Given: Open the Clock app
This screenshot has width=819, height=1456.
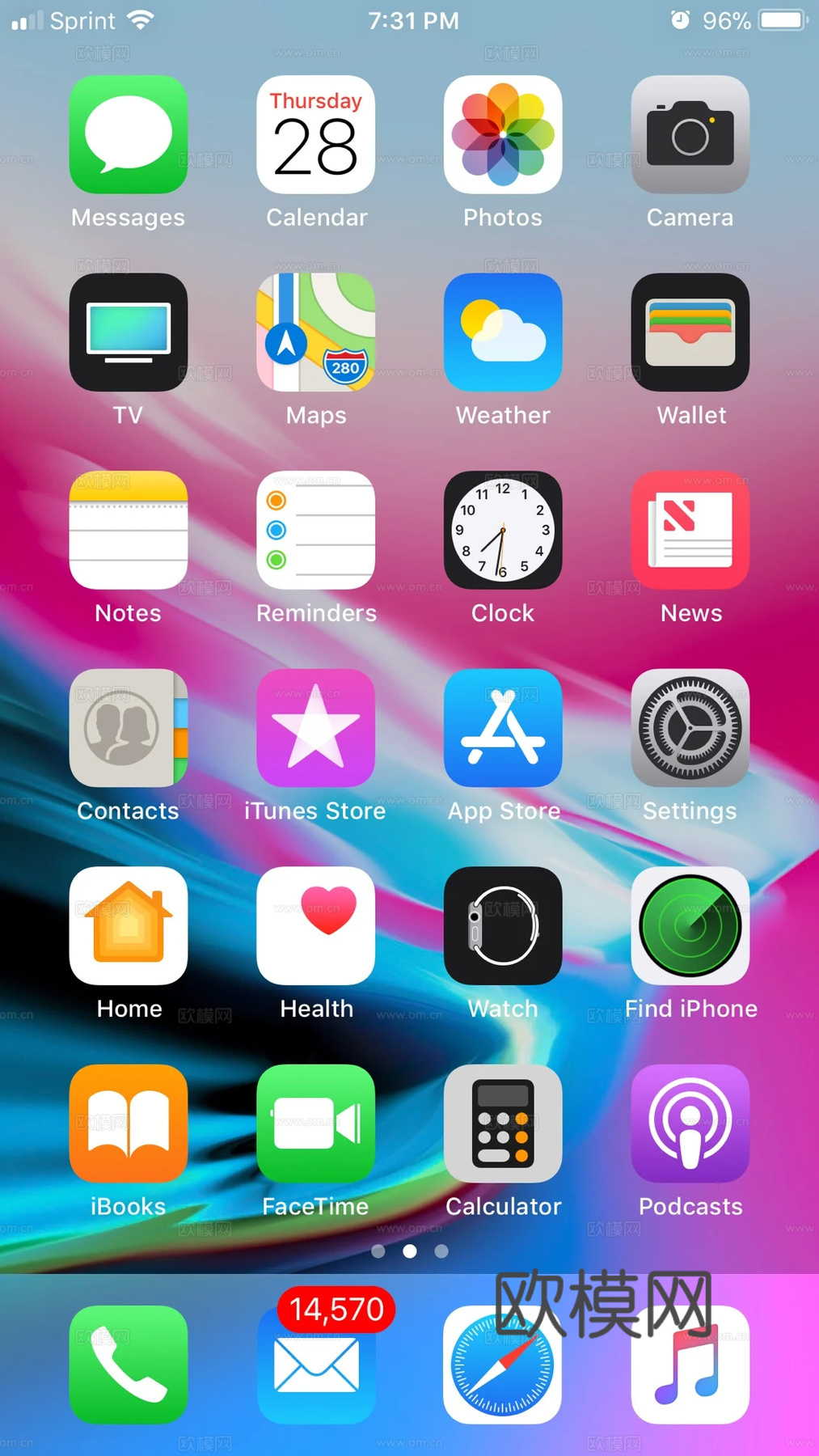Looking at the screenshot, I should click(502, 530).
